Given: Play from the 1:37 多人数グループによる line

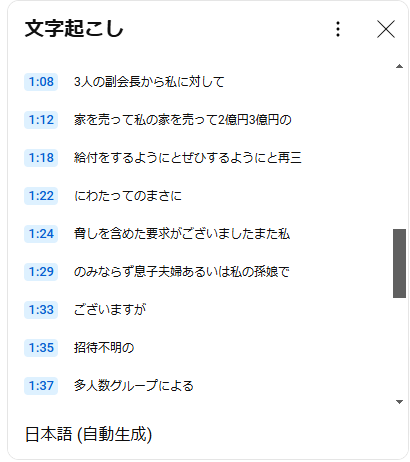Looking at the screenshot, I should [200, 386].
